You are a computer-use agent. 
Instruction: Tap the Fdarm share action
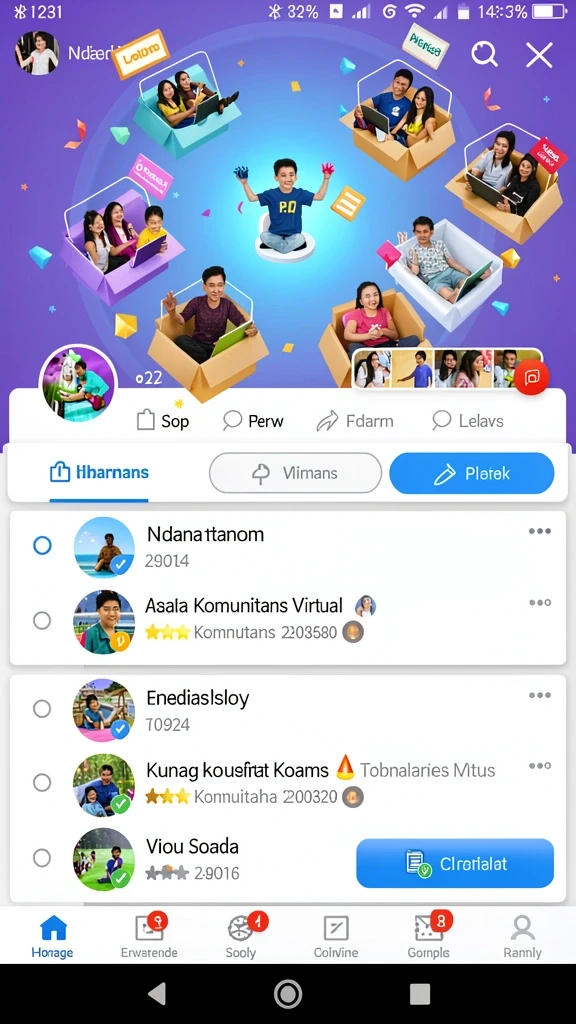coord(355,421)
